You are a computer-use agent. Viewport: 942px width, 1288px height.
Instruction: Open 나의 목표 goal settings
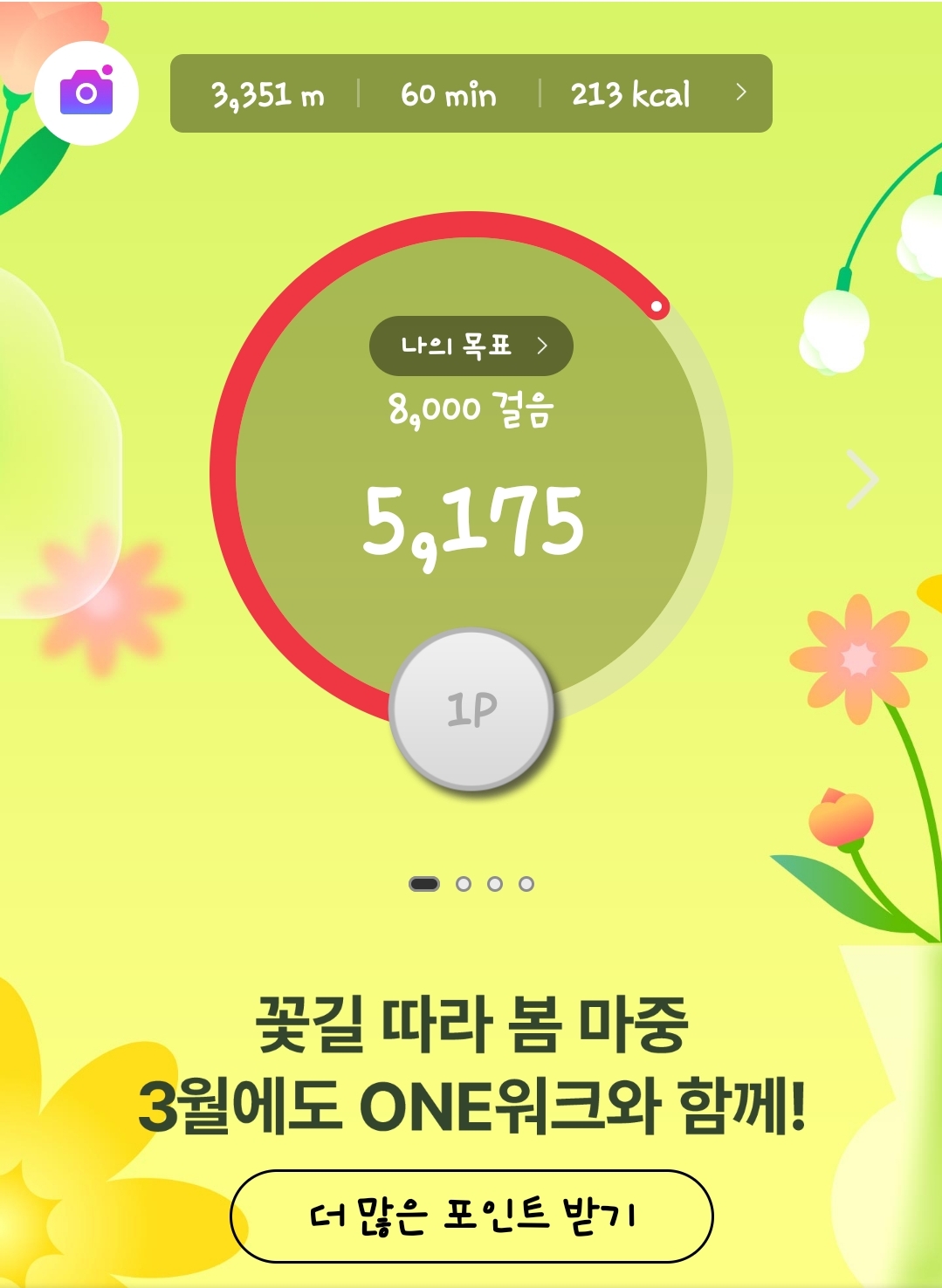[x=471, y=346]
